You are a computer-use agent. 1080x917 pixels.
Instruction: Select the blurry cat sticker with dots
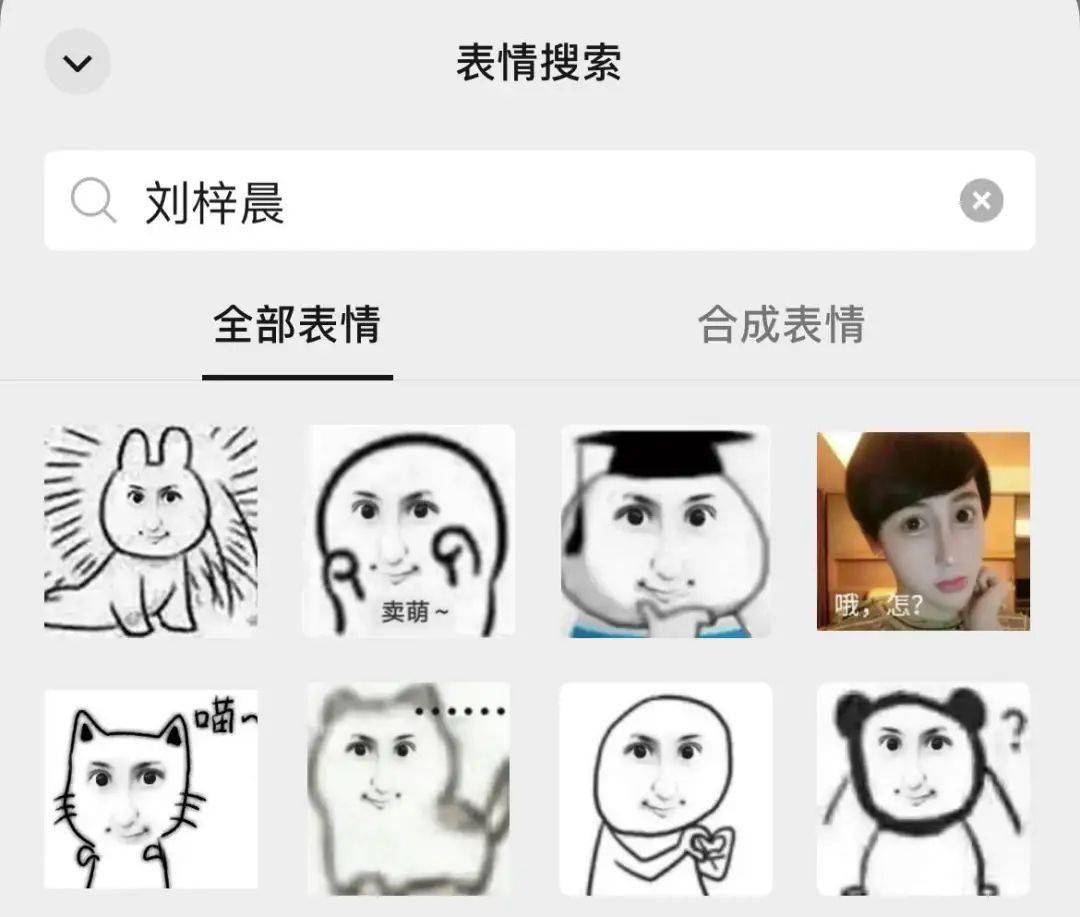409,788
